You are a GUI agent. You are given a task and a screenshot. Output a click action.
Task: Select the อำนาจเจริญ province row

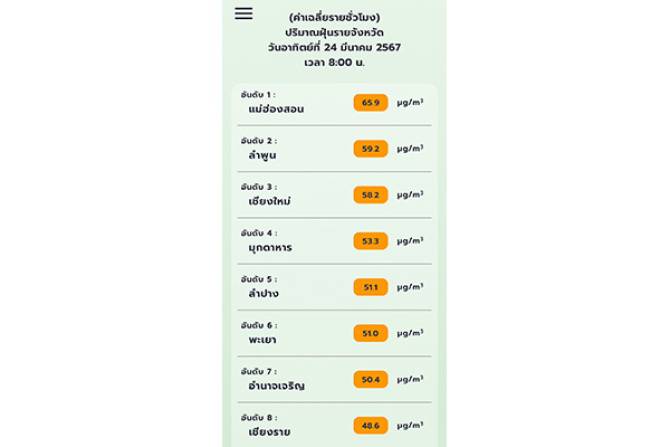pyautogui.click(x=334, y=379)
